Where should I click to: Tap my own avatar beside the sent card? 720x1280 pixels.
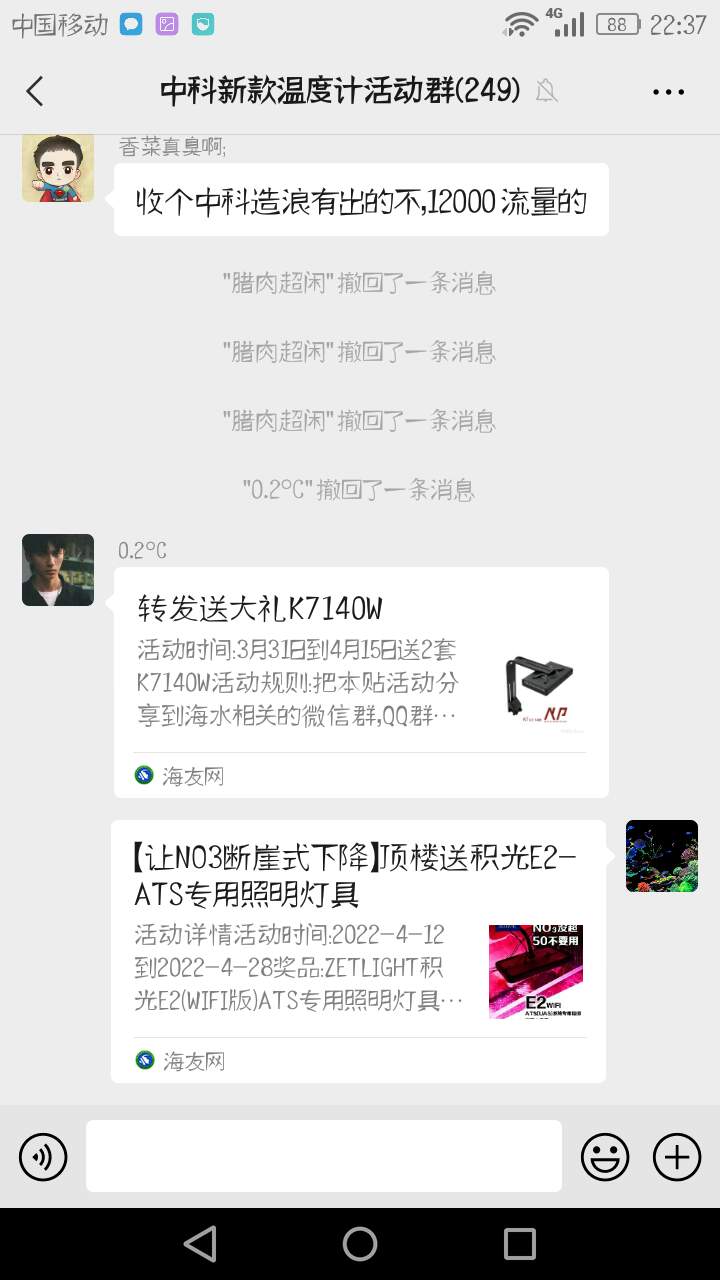tap(661, 856)
